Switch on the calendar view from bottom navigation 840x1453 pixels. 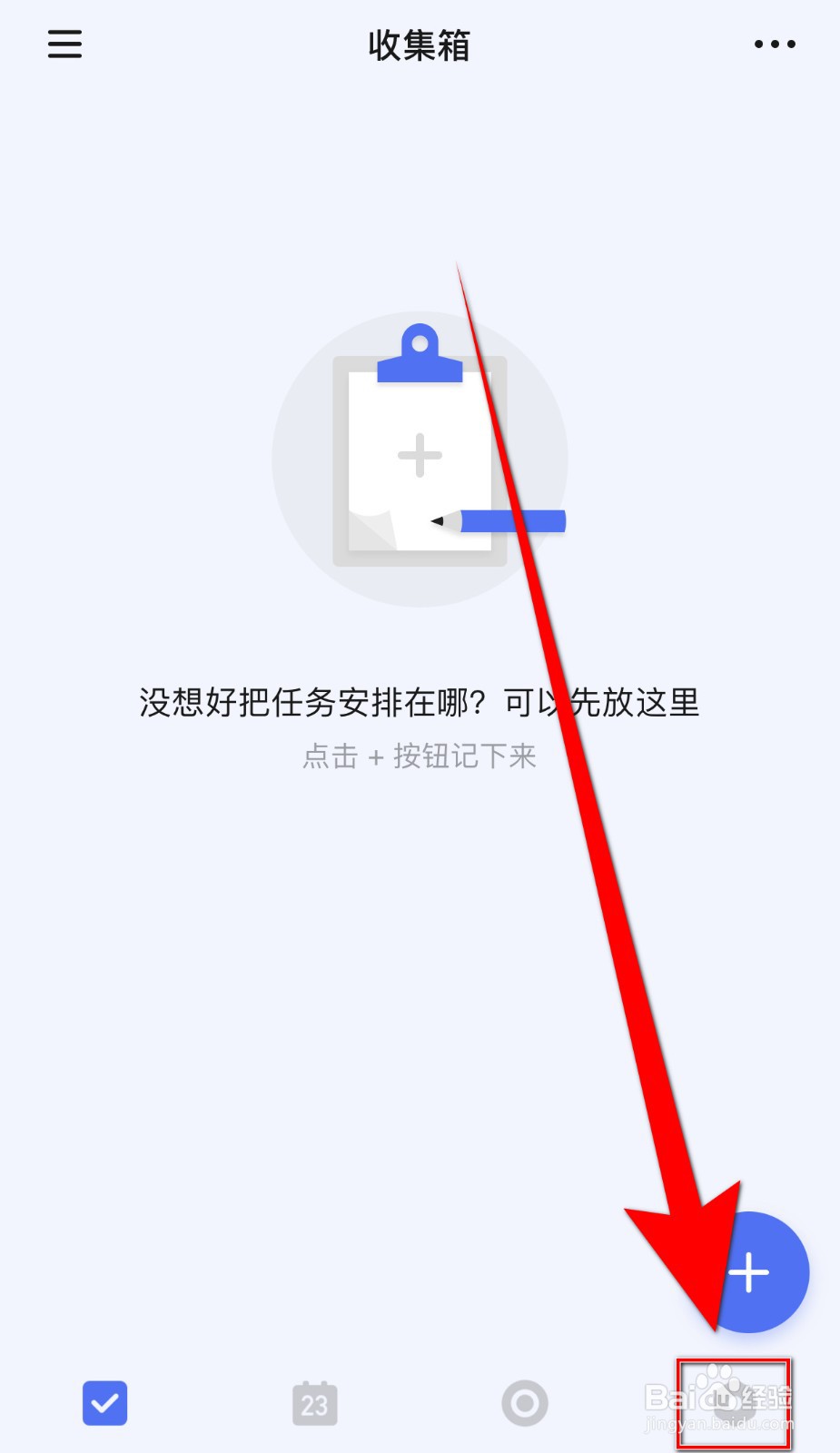point(313,1404)
